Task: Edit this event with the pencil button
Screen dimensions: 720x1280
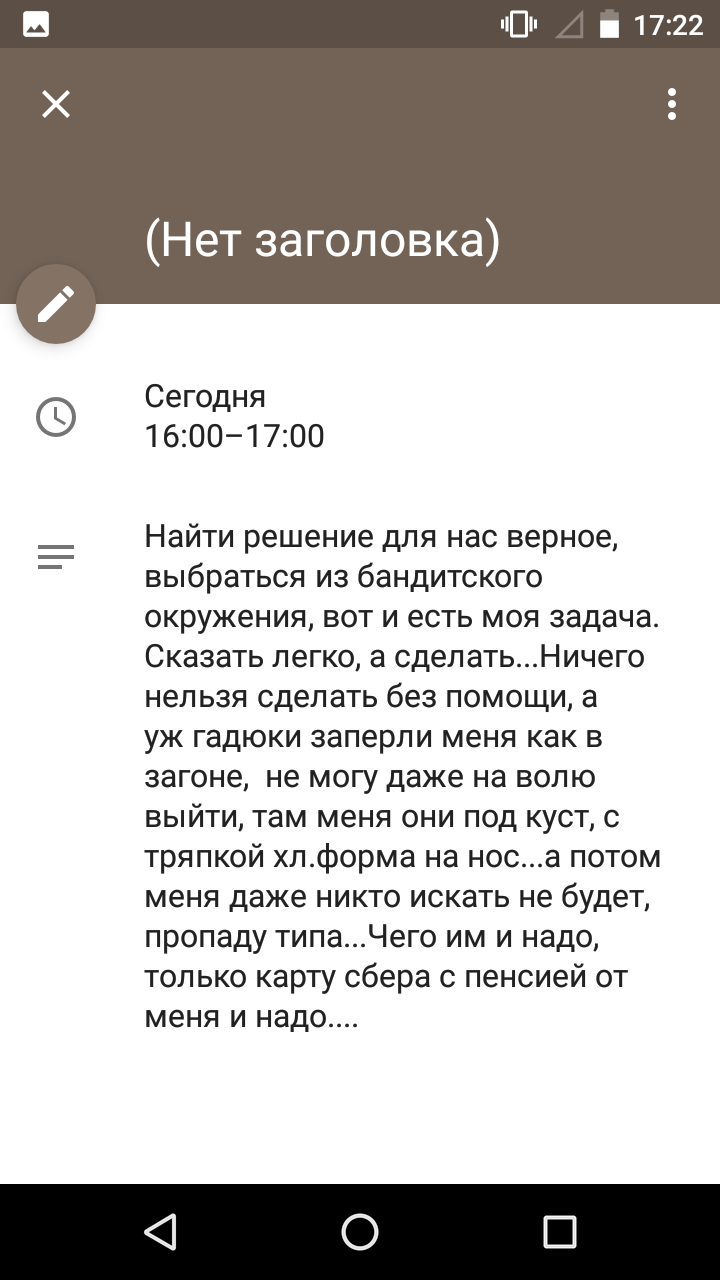Action: tap(56, 304)
